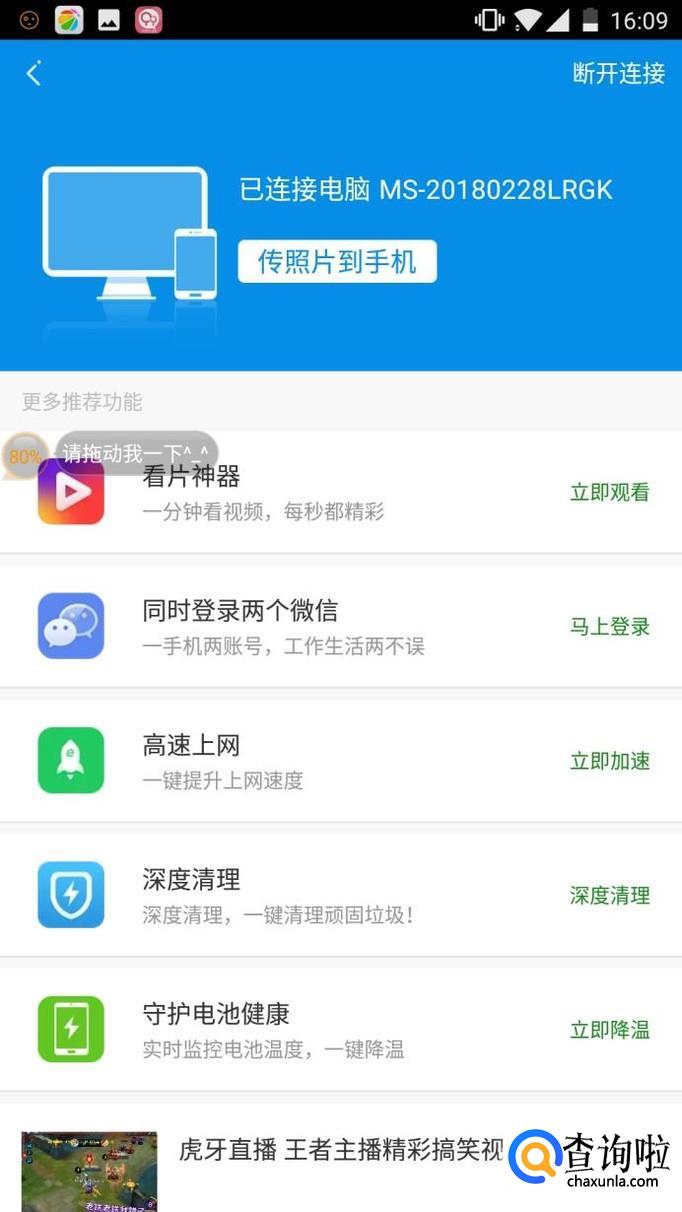Viewport: 682px width, 1212px height.
Task: Open the 高速上网 feature row
Action: pos(341,761)
